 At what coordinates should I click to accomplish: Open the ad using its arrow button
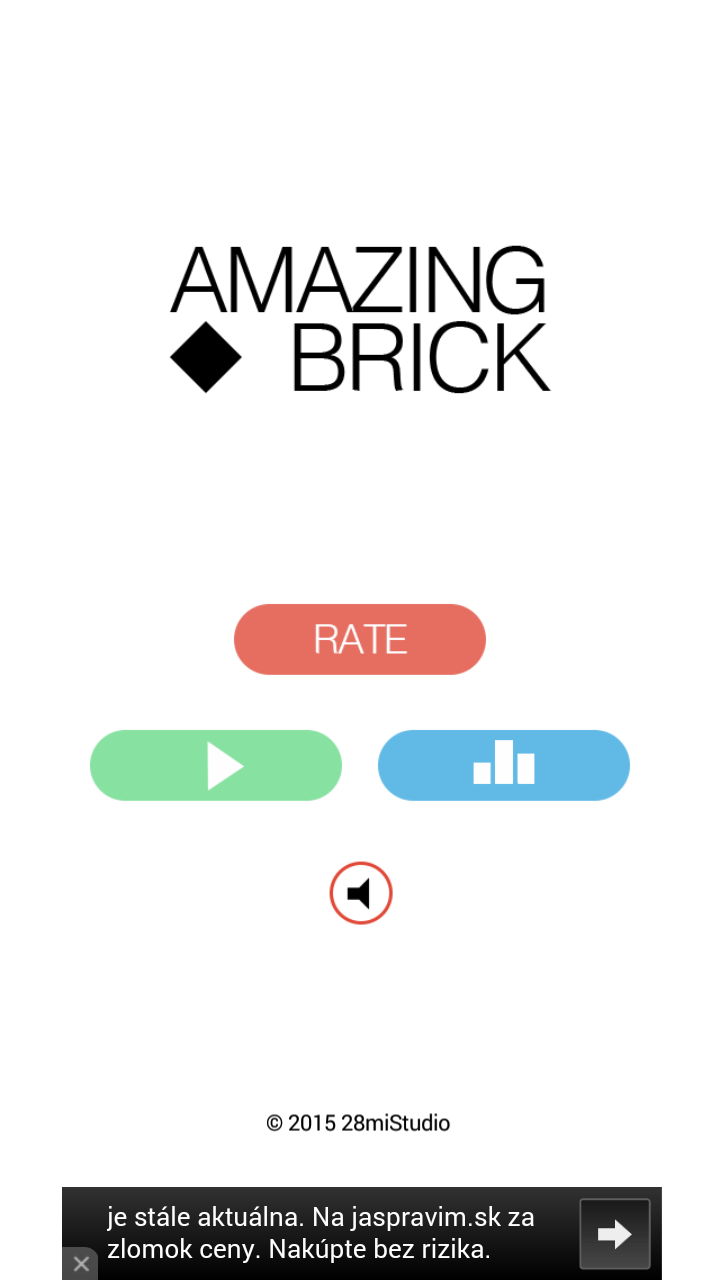614,1234
